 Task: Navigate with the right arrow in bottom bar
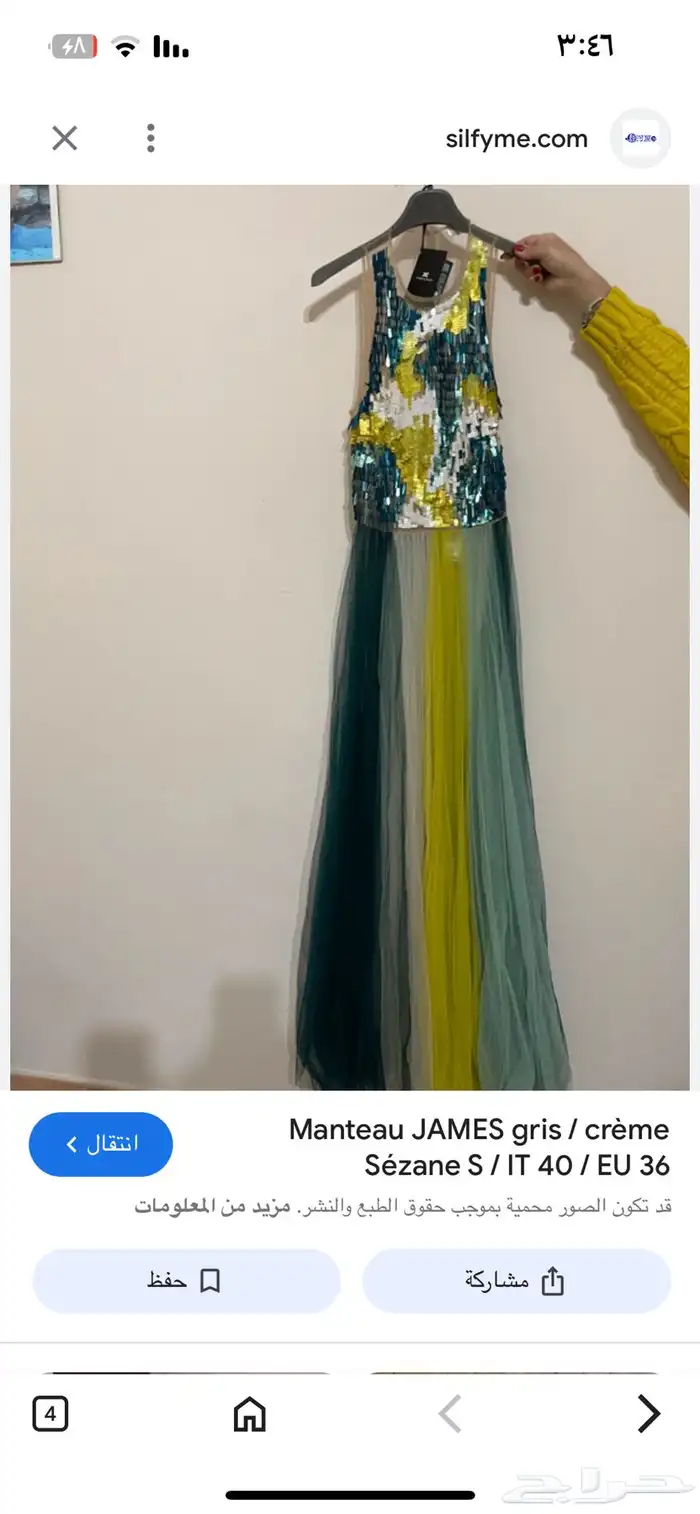pyautogui.click(x=649, y=1414)
